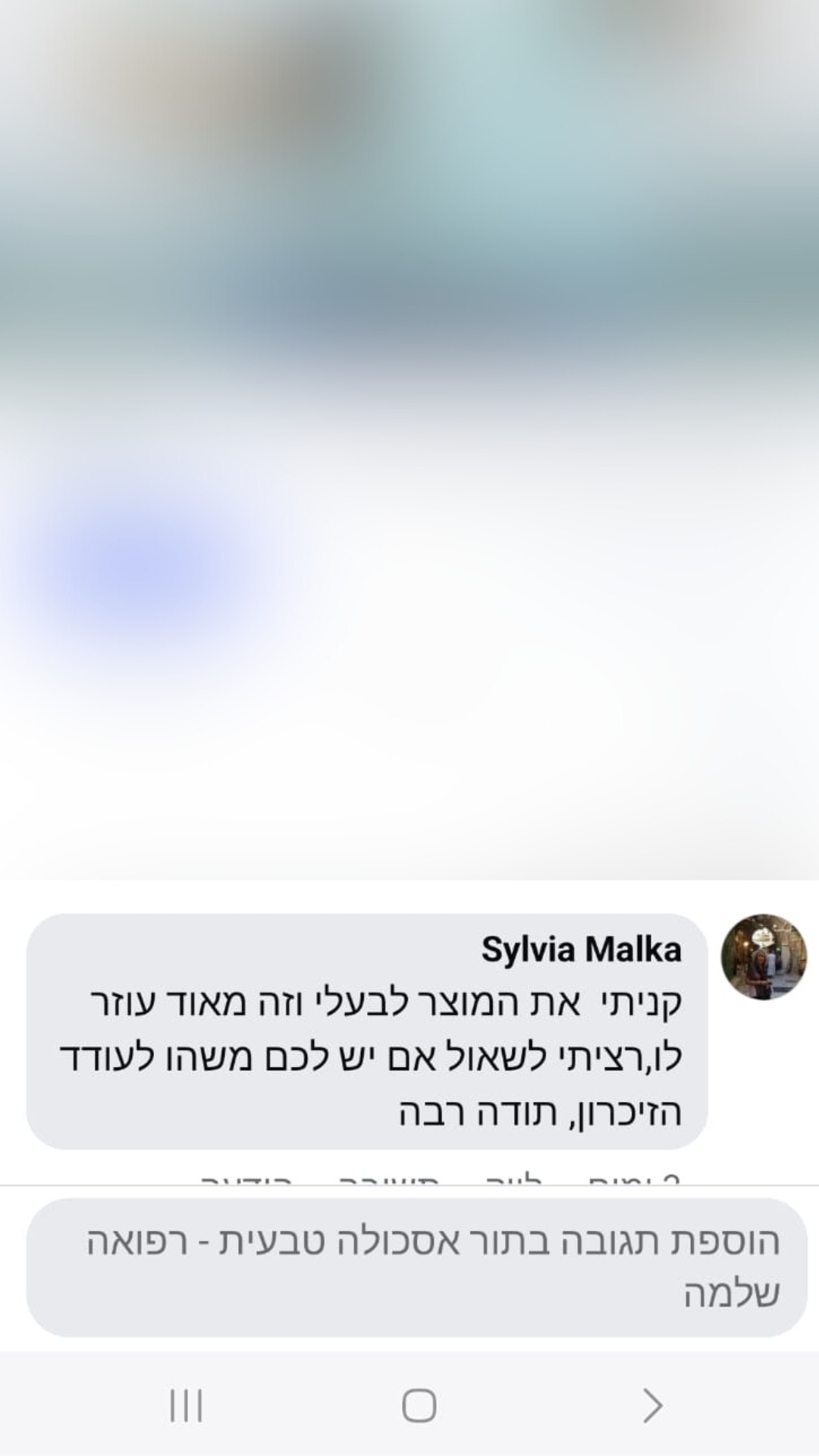Tap the Sylvia Malka name link
Viewport: 819px width, 1456px height.
581,949
